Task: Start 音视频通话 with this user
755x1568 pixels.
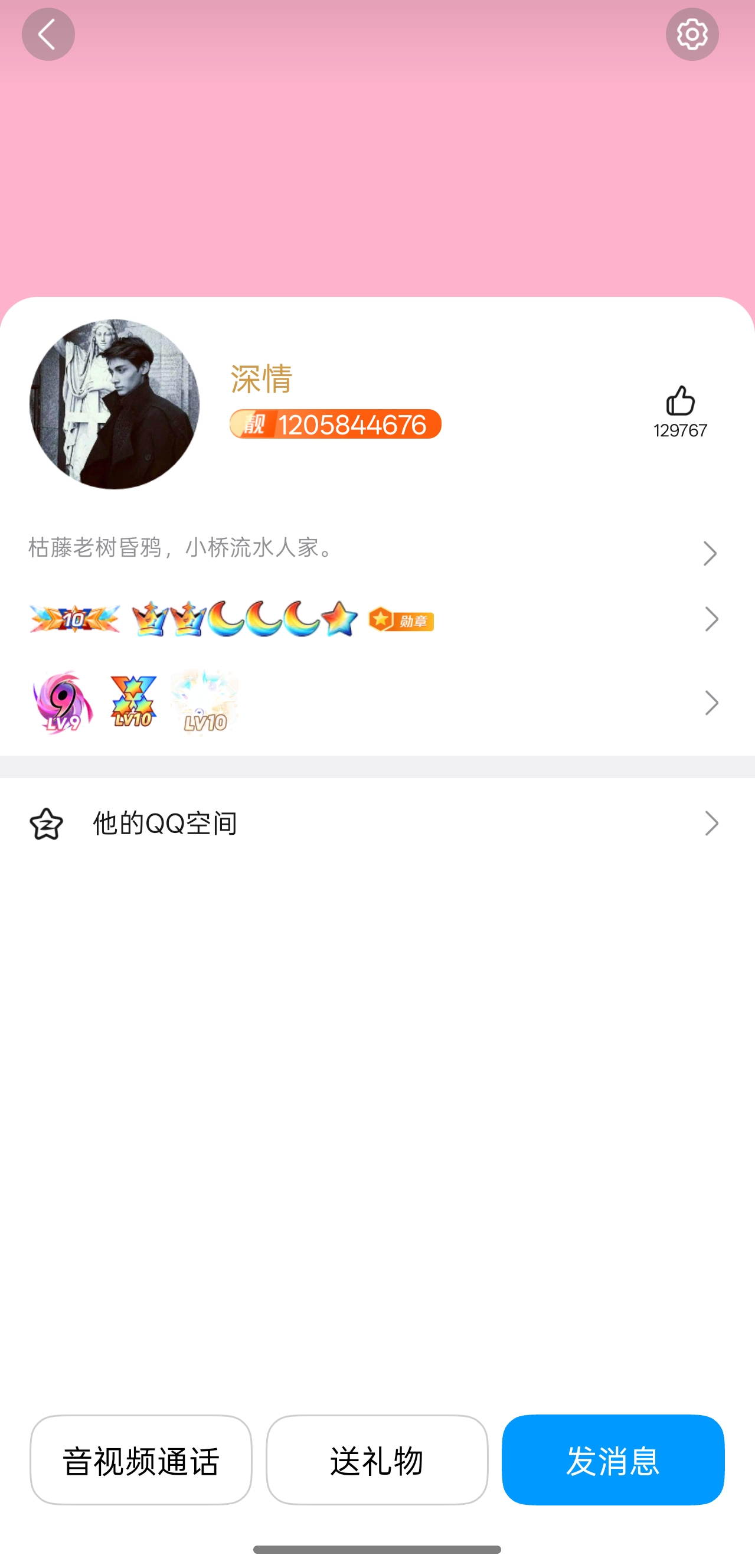Action: [x=140, y=1459]
